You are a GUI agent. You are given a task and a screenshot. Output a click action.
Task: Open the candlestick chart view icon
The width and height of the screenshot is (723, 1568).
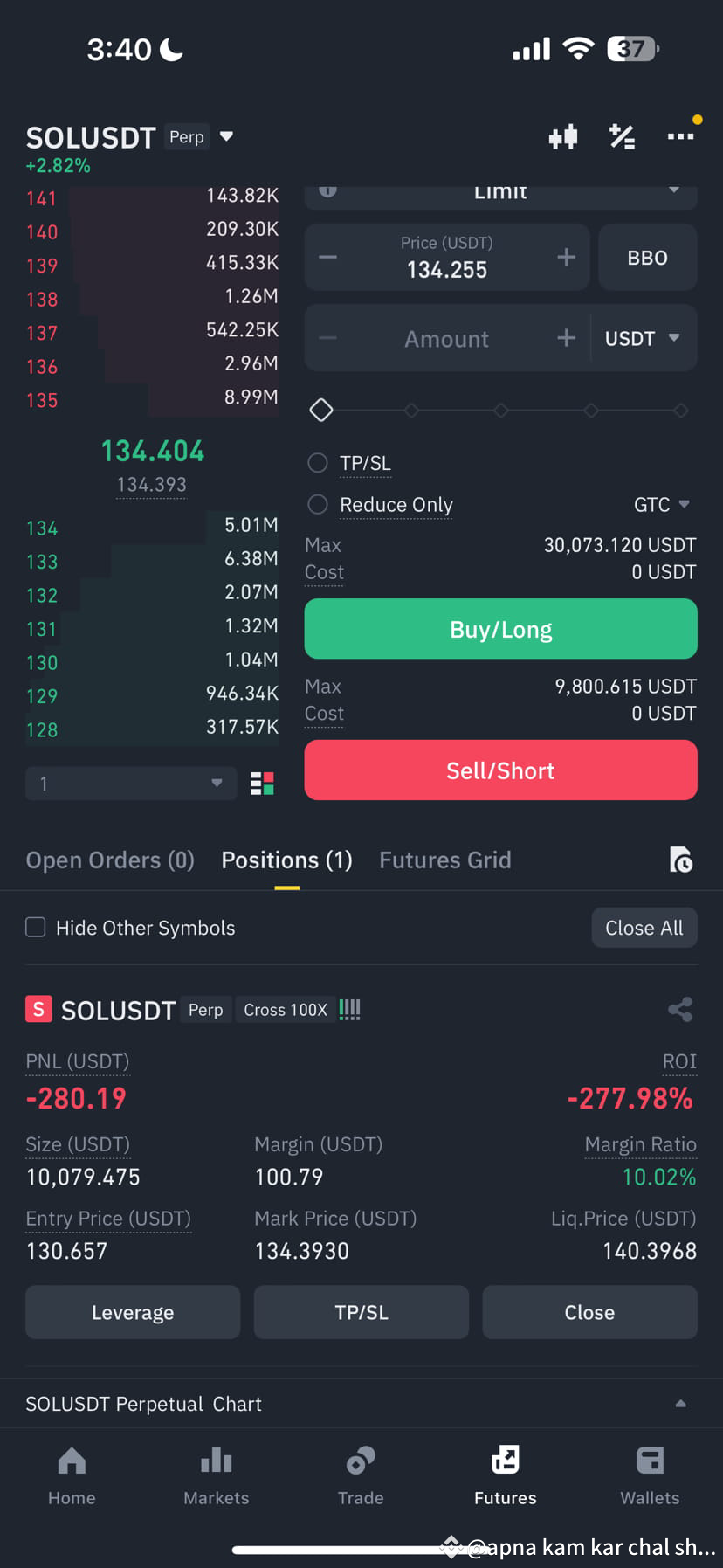click(x=563, y=136)
